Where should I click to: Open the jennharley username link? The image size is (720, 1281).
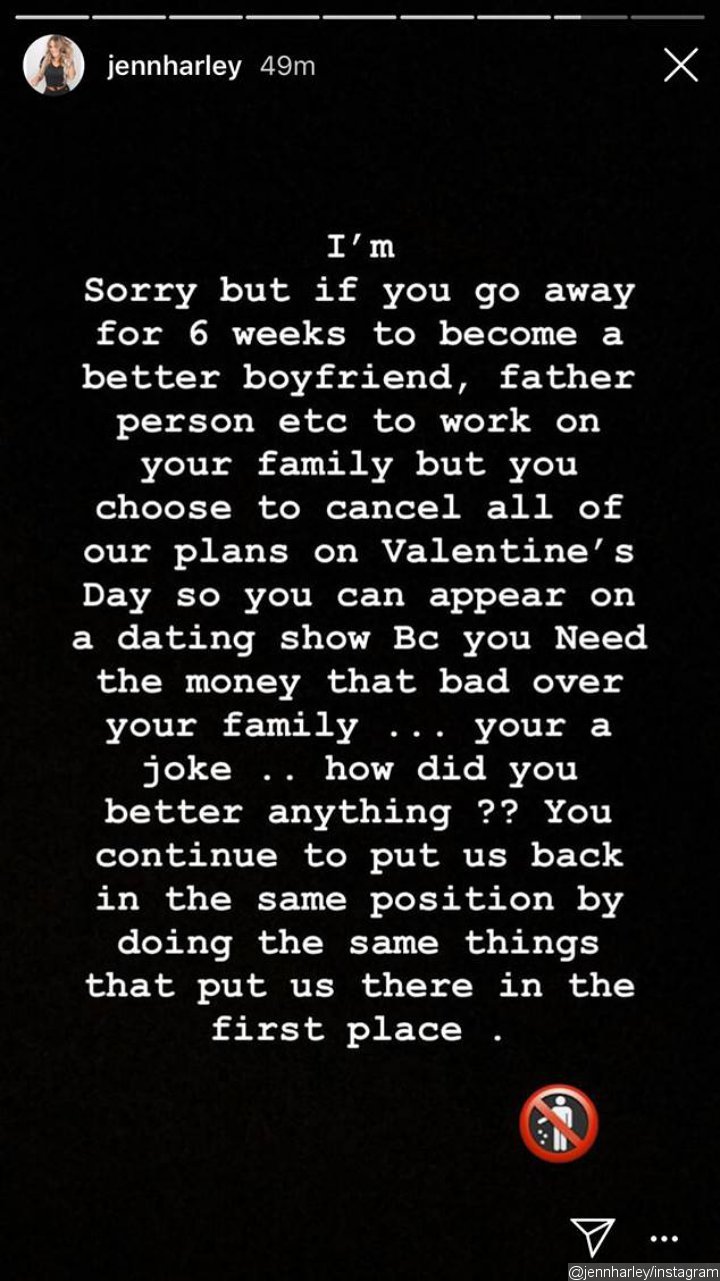pos(173,66)
